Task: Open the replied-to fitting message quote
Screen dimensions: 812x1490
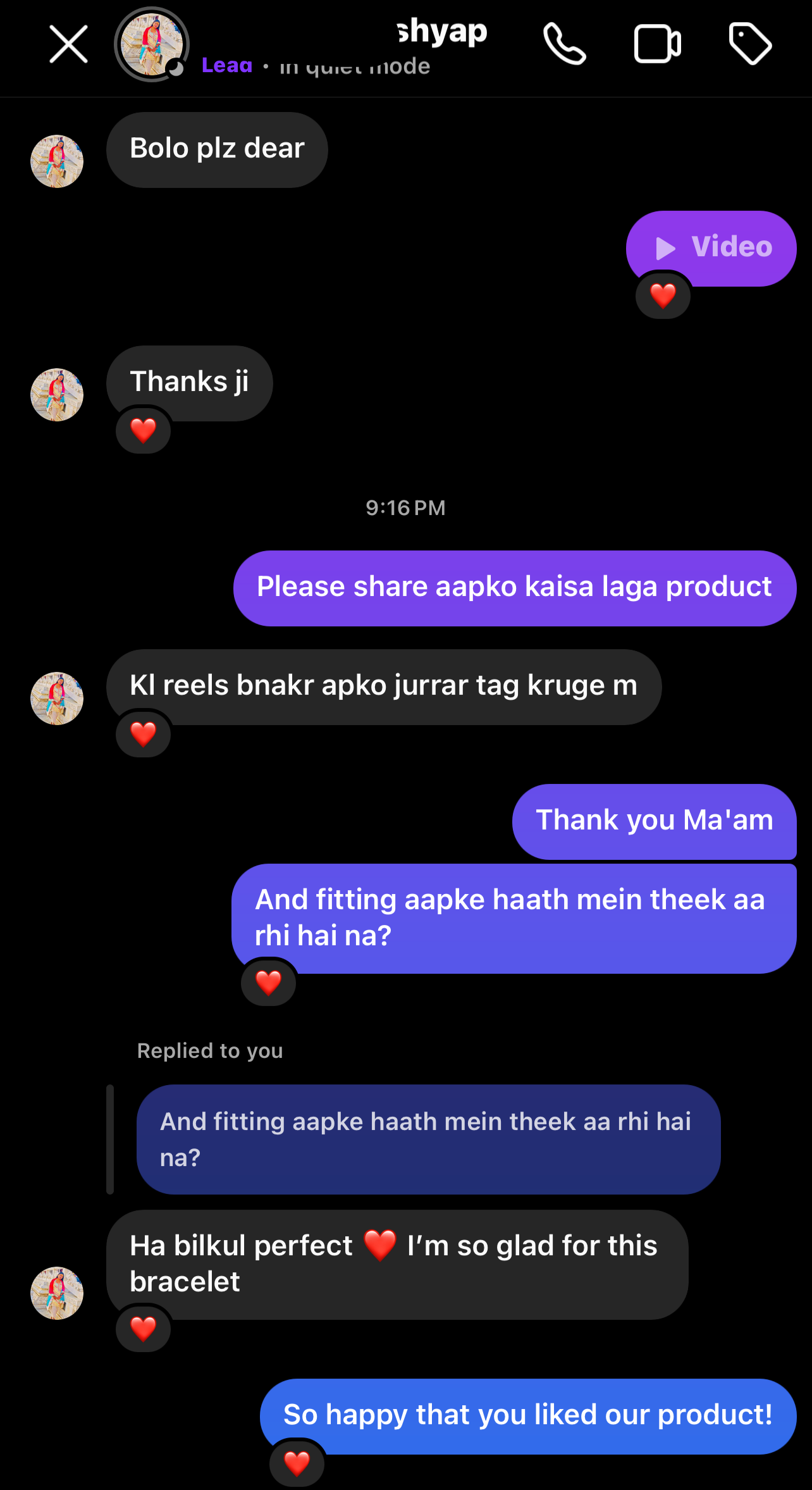Action: point(428,1139)
